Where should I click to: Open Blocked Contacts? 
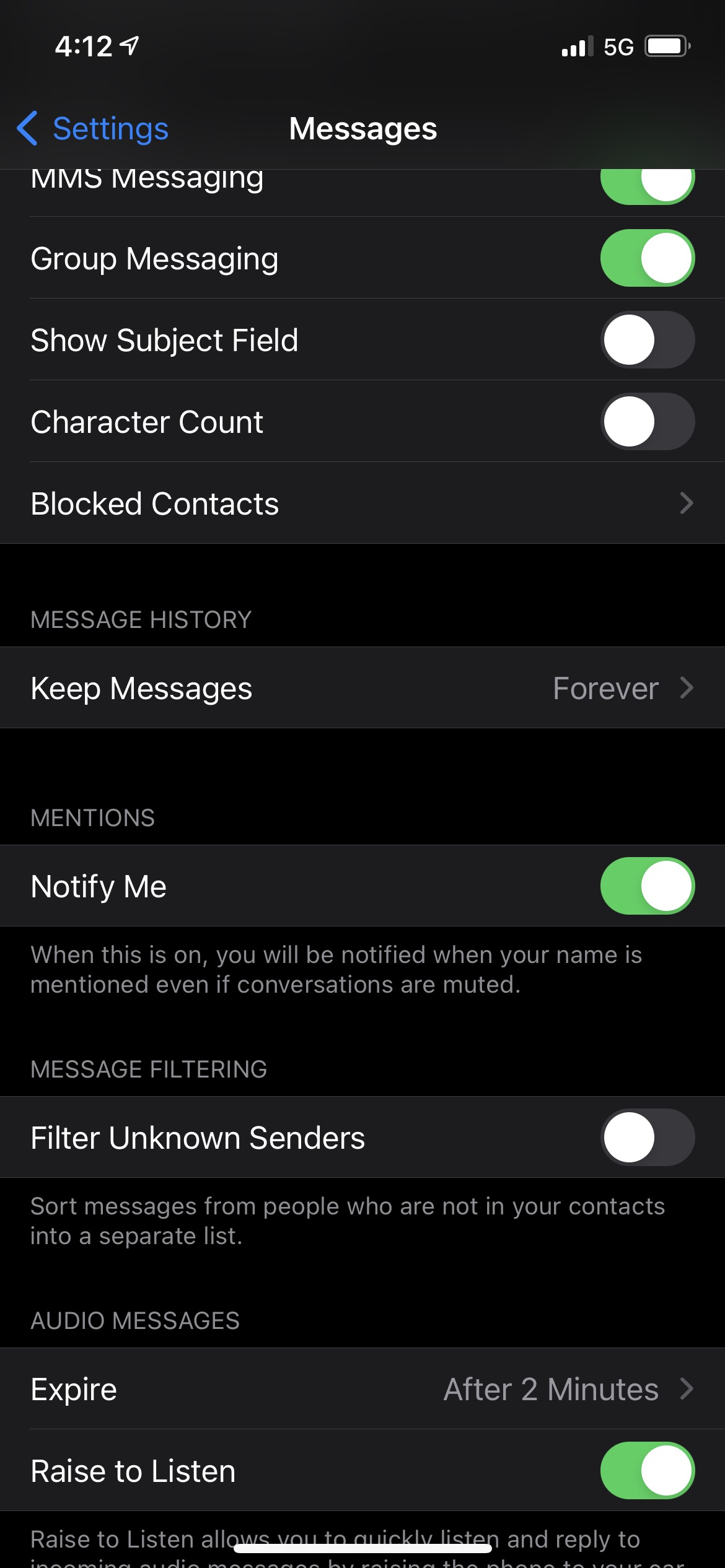[x=362, y=503]
